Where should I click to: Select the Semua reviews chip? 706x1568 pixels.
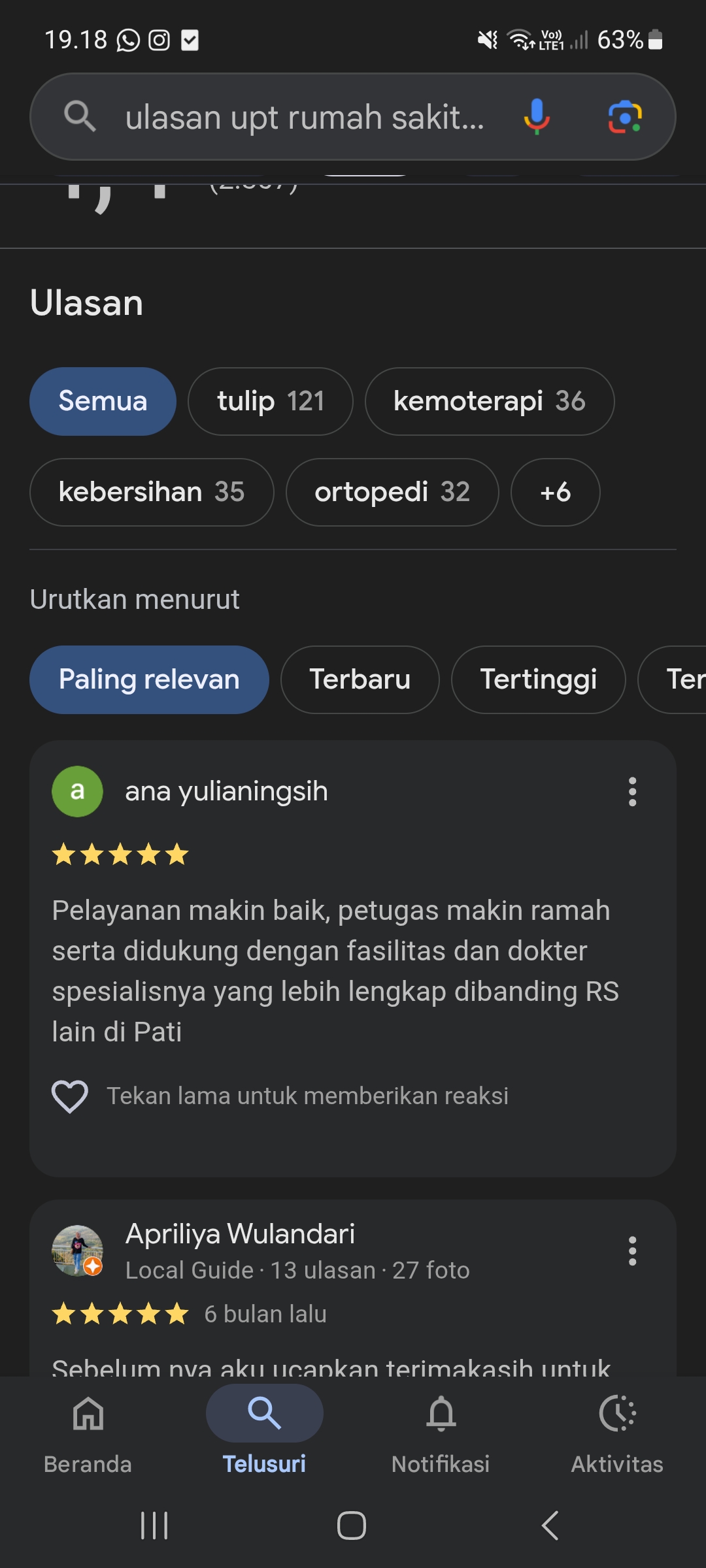103,401
